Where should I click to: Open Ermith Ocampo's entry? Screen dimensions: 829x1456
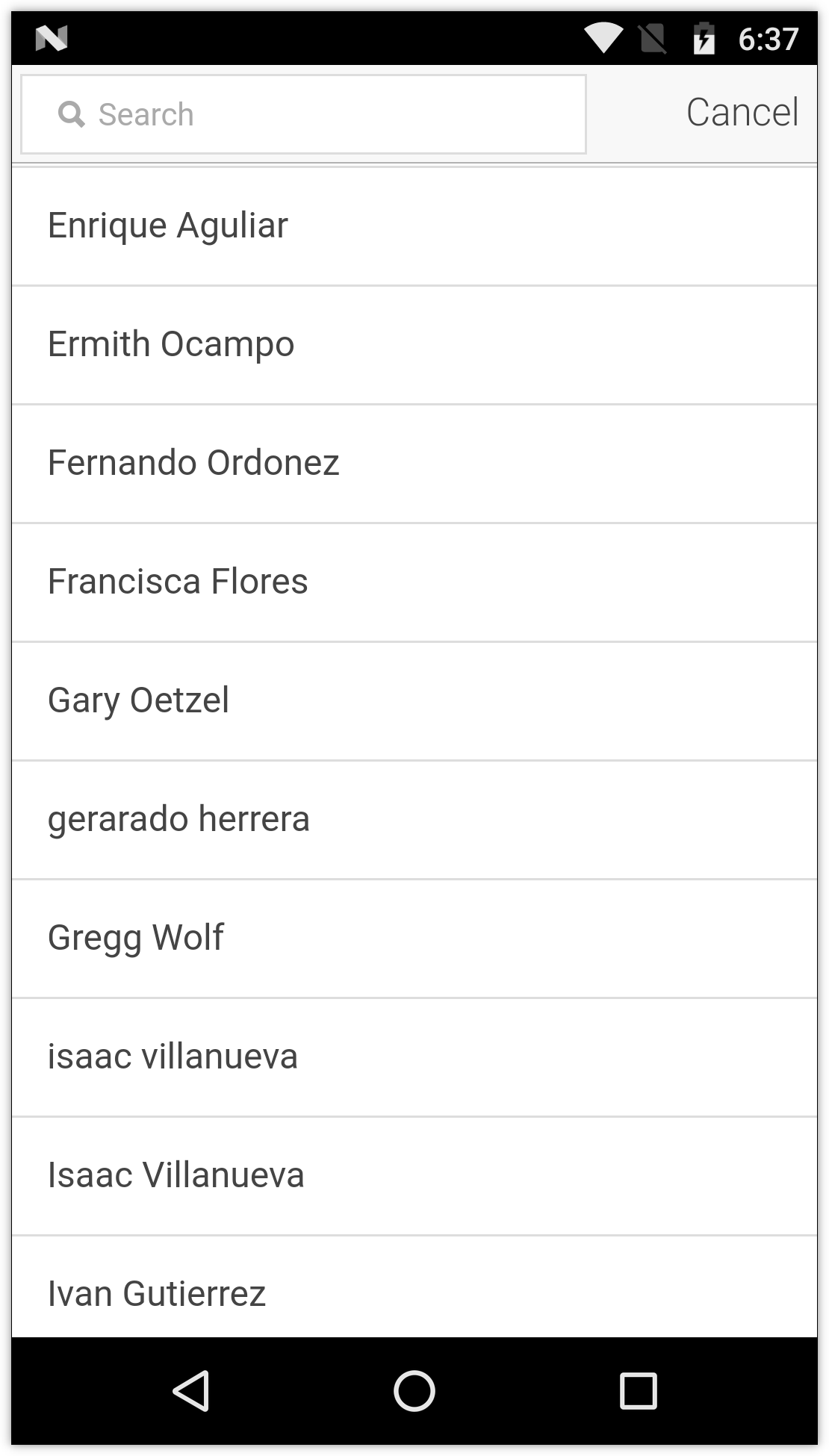click(414, 344)
